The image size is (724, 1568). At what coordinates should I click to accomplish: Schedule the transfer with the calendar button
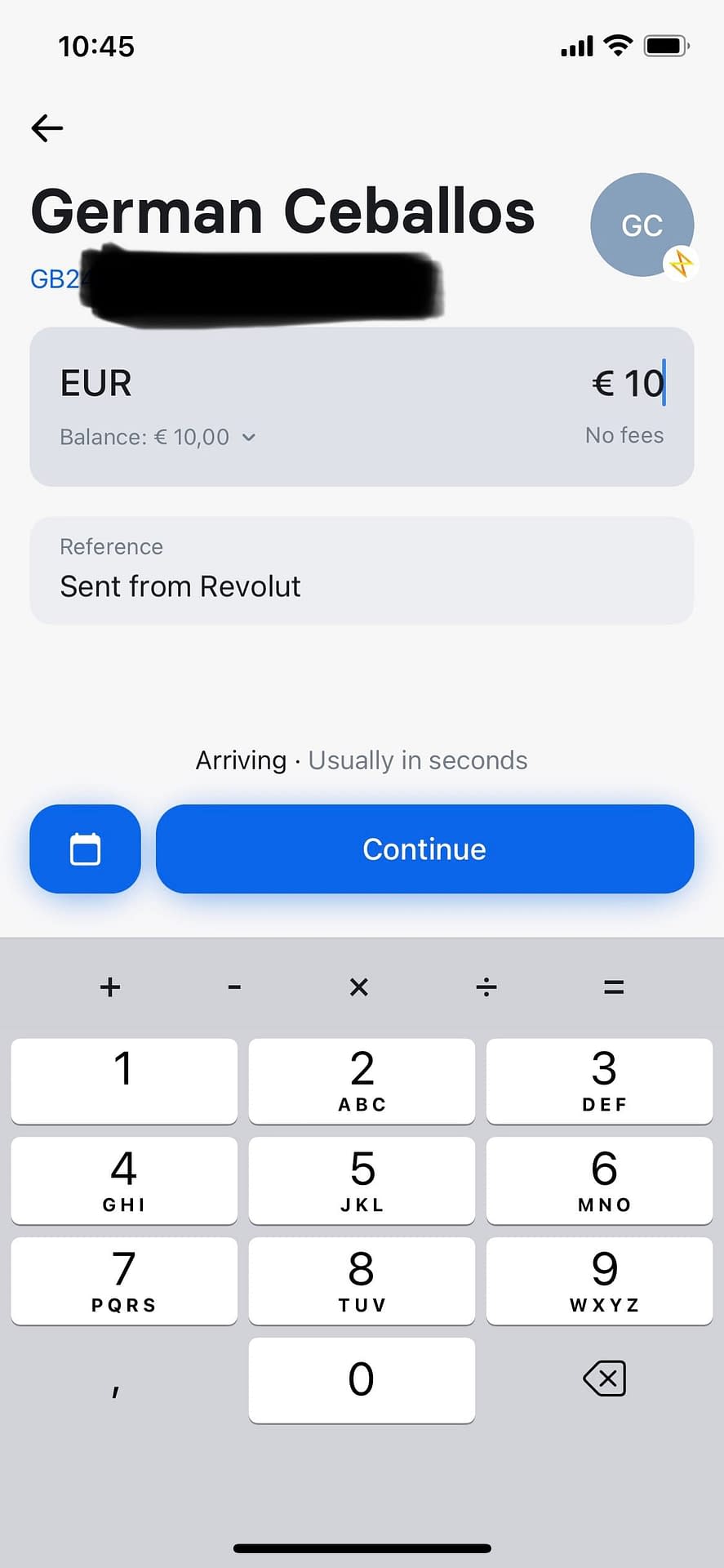tap(85, 849)
